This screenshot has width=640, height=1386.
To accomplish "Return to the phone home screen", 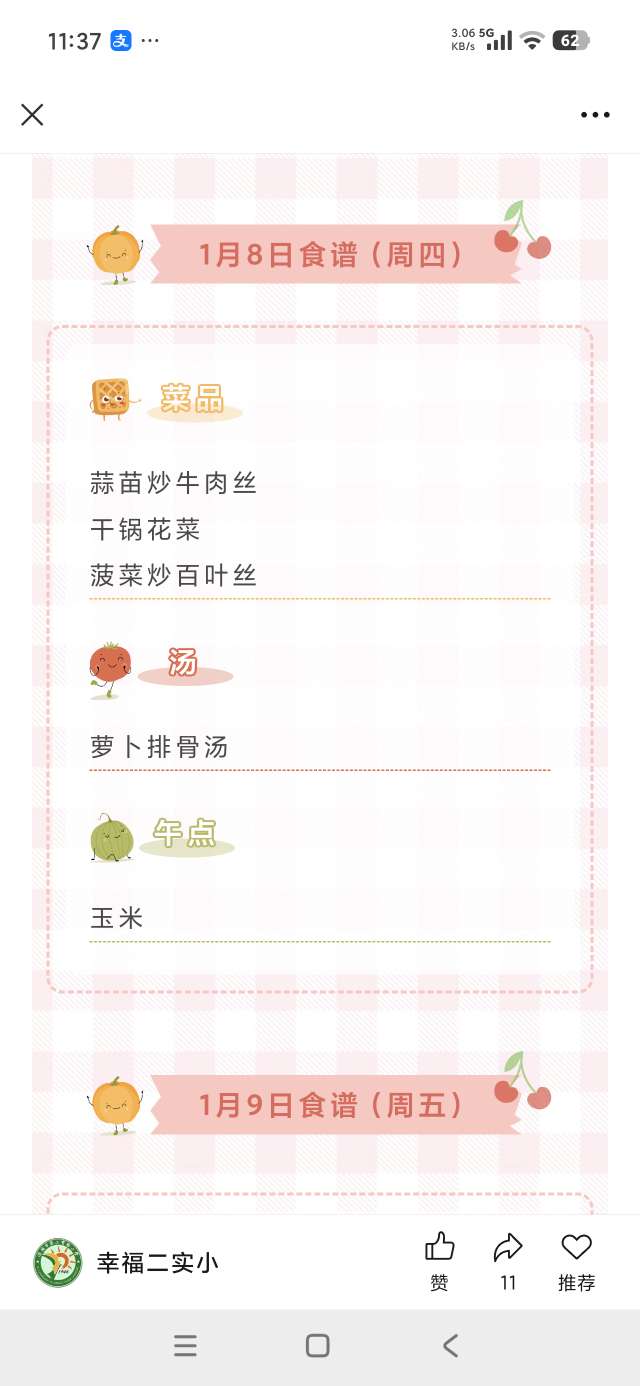I will point(318,1346).
